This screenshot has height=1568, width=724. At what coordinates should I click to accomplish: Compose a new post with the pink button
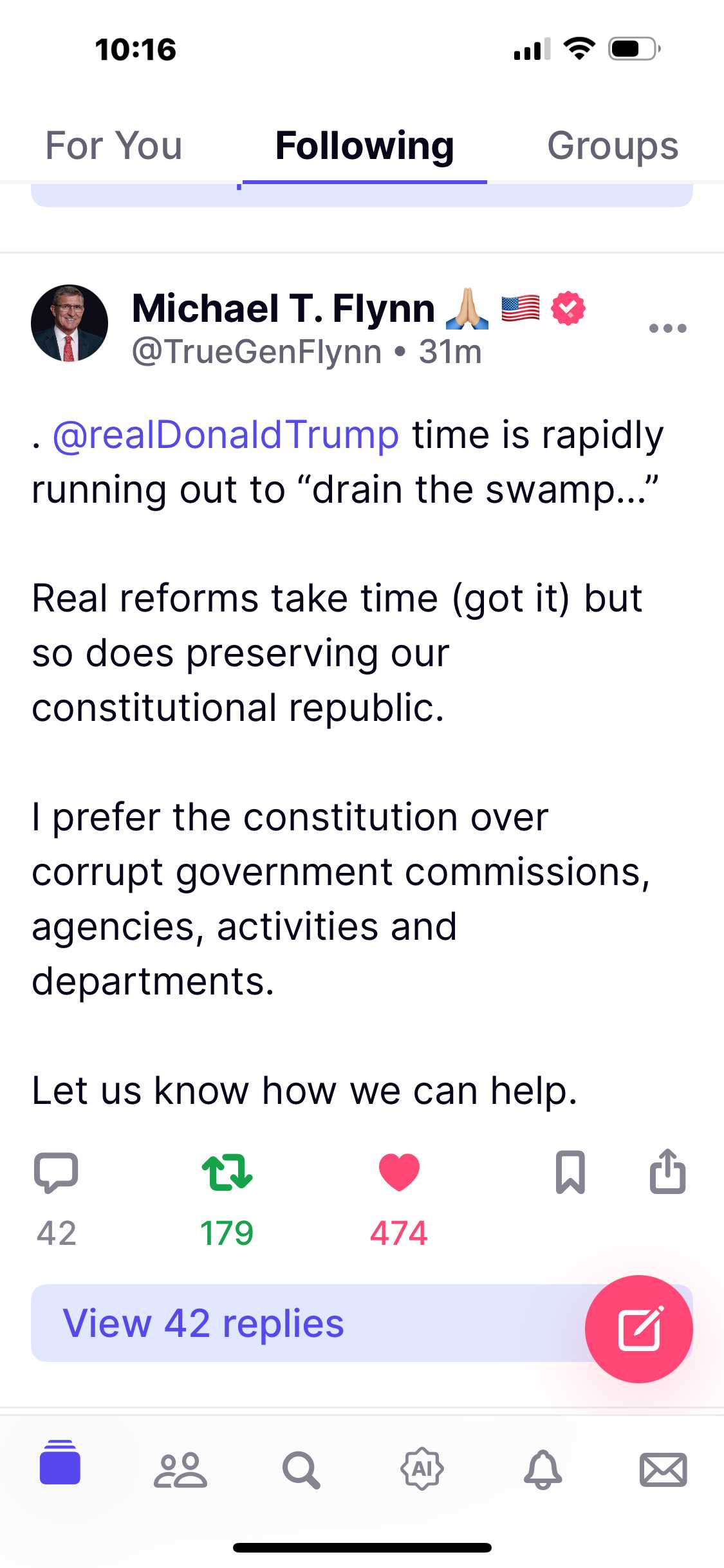638,1329
